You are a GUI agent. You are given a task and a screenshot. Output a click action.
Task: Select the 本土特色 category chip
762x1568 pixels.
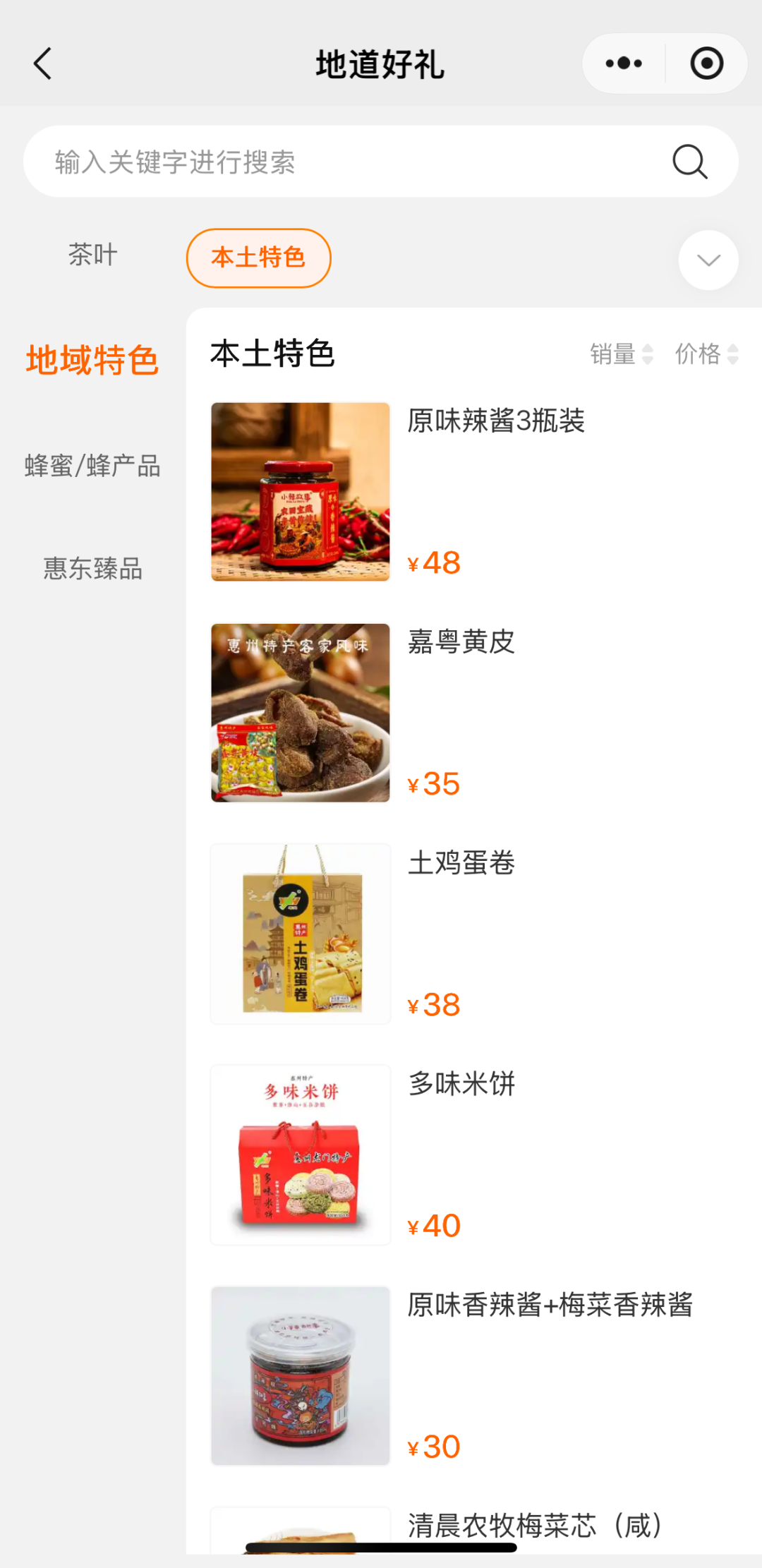tap(258, 258)
